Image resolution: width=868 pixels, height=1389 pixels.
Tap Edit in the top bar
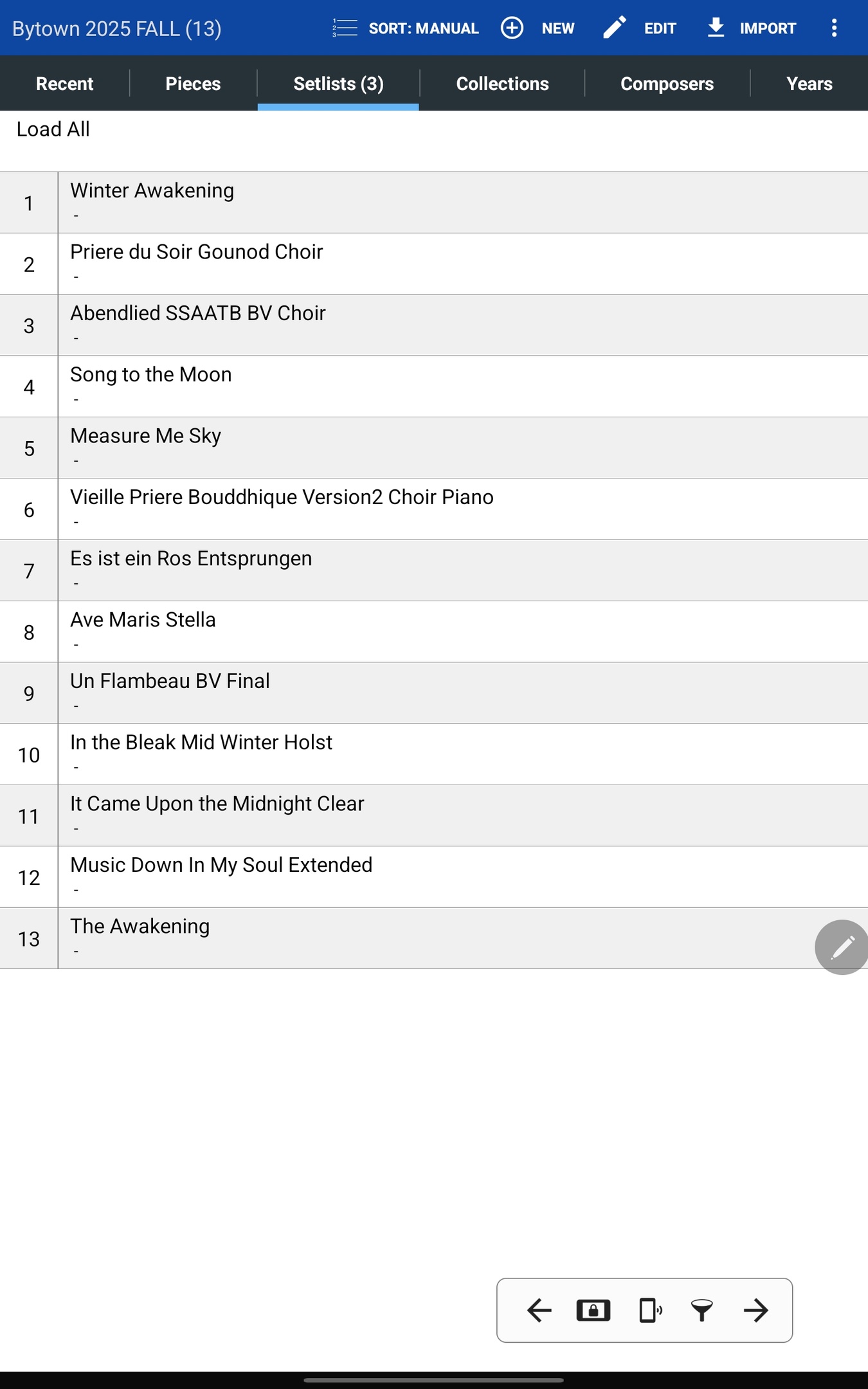[640, 28]
